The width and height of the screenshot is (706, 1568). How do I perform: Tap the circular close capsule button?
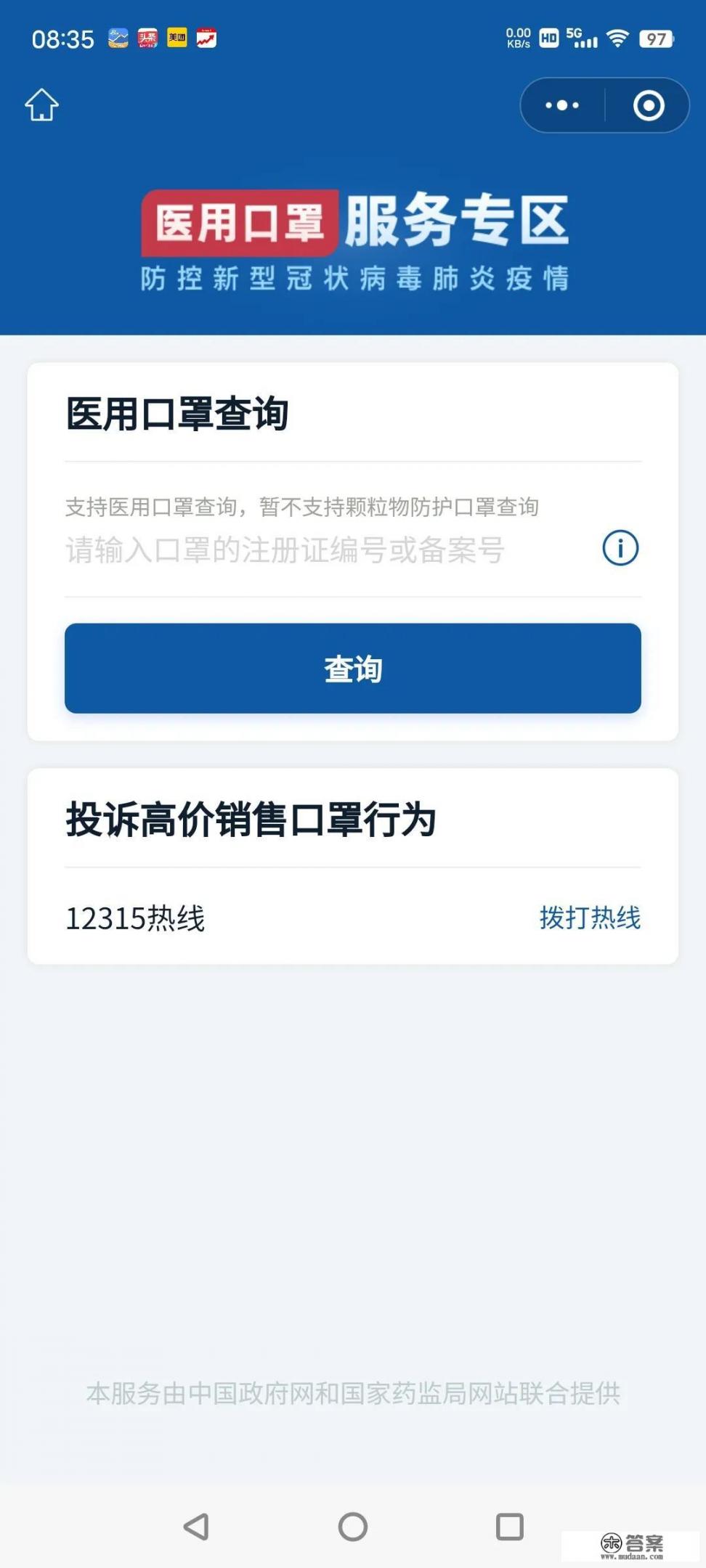tap(649, 105)
